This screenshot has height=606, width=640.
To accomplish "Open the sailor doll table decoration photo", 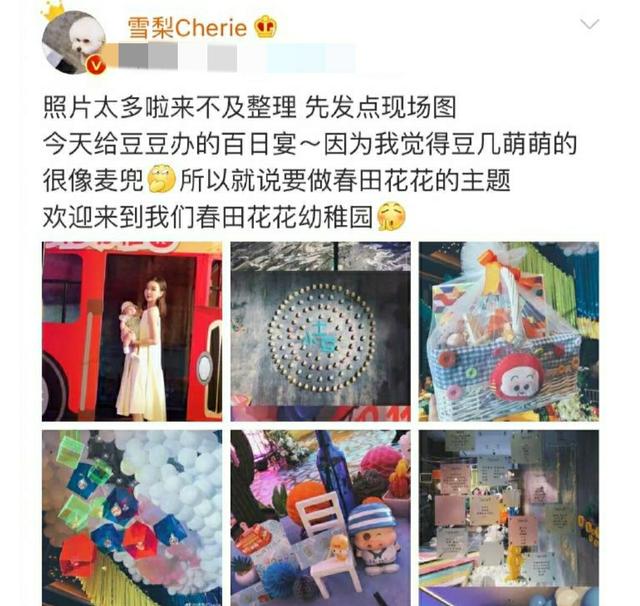I will coord(321,517).
